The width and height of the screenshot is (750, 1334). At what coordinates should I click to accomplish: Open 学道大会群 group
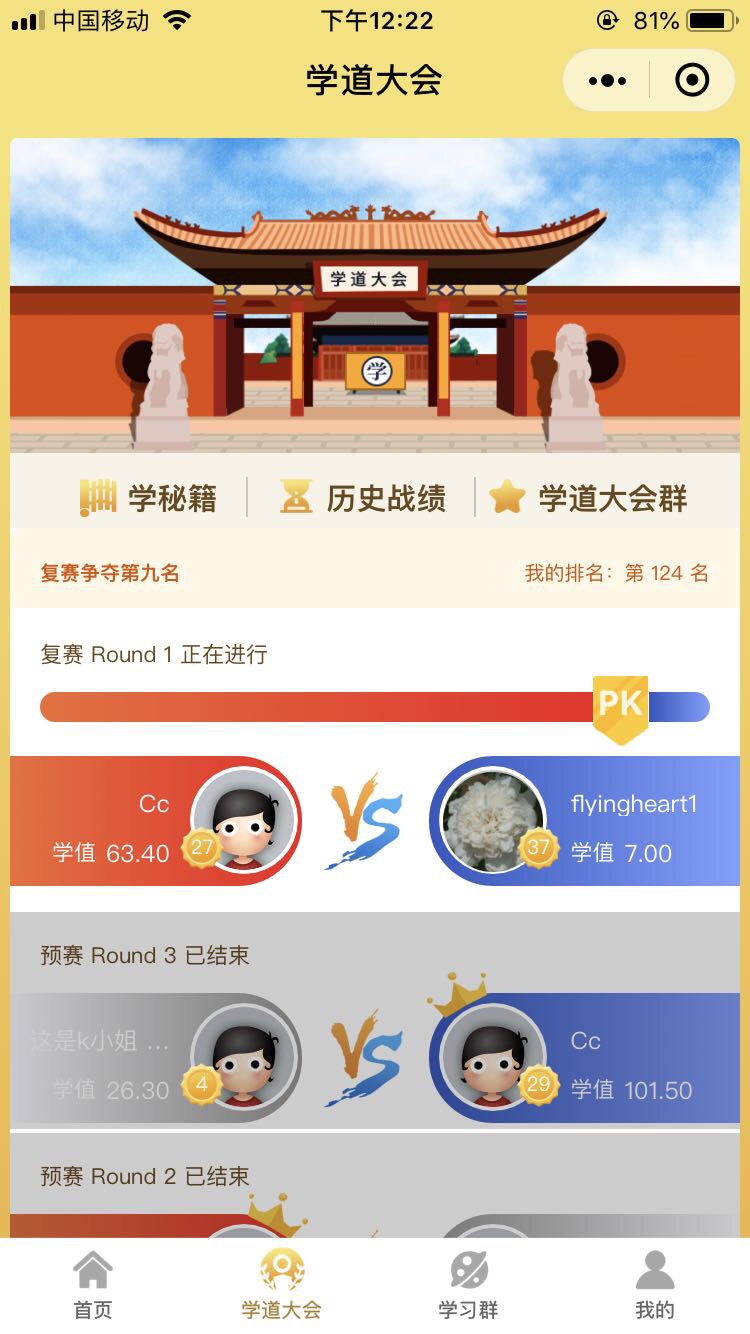pyautogui.click(x=590, y=497)
